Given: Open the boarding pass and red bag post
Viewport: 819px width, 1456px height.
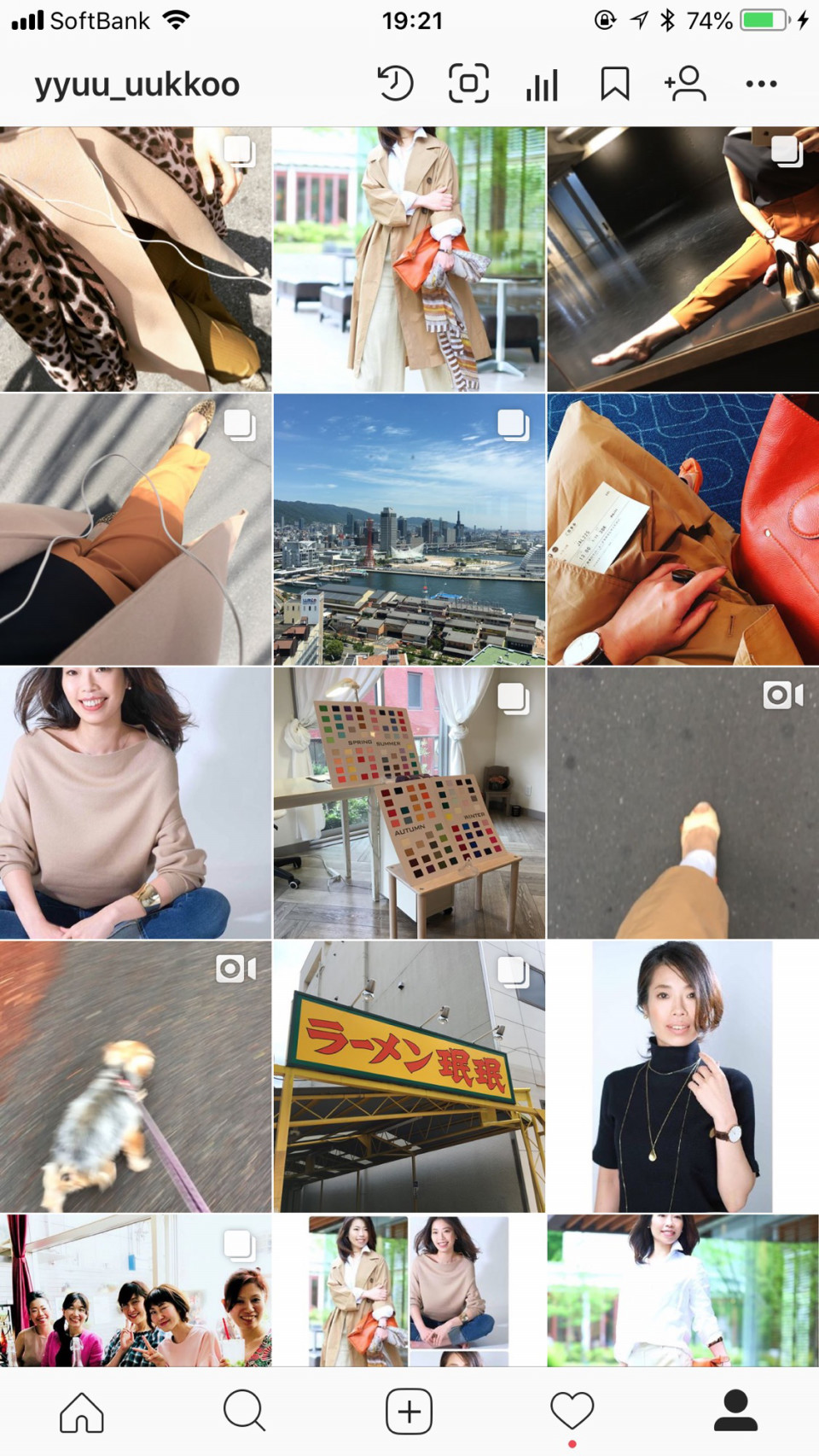Looking at the screenshot, I should click(682, 529).
